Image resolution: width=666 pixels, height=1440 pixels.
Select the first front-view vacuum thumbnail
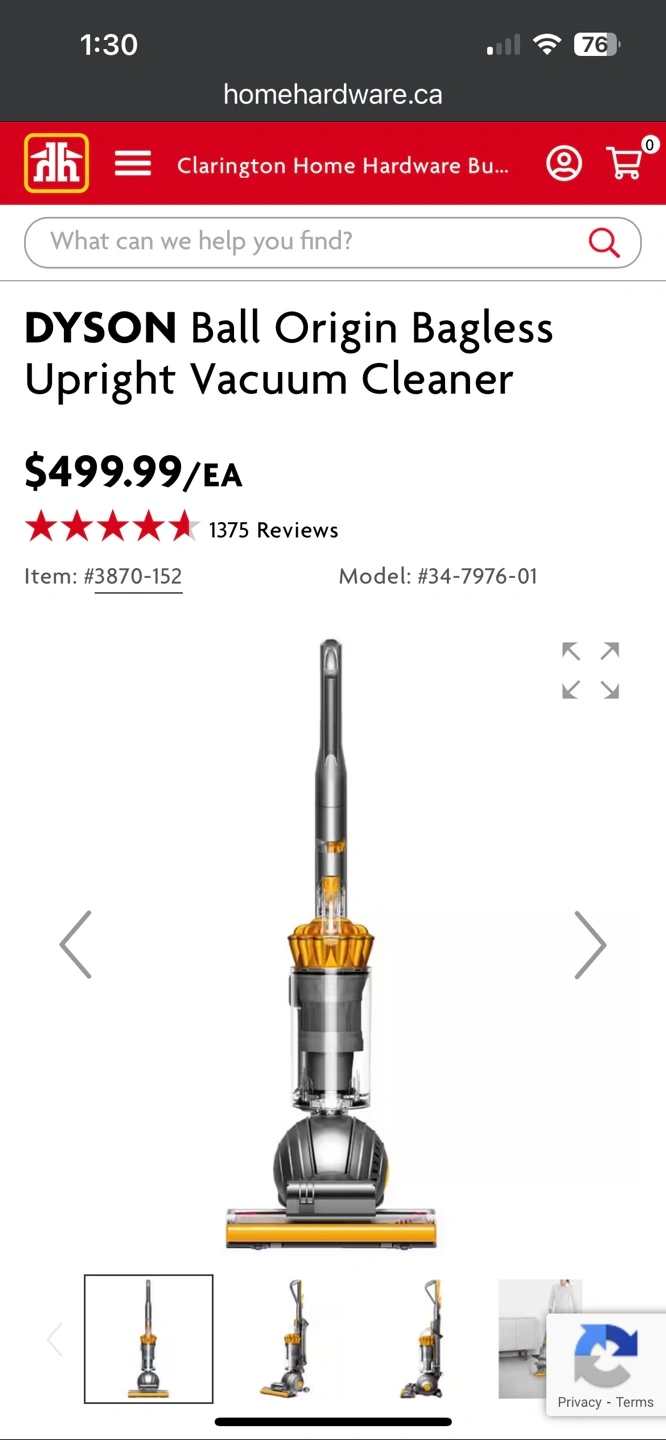pos(148,1338)
